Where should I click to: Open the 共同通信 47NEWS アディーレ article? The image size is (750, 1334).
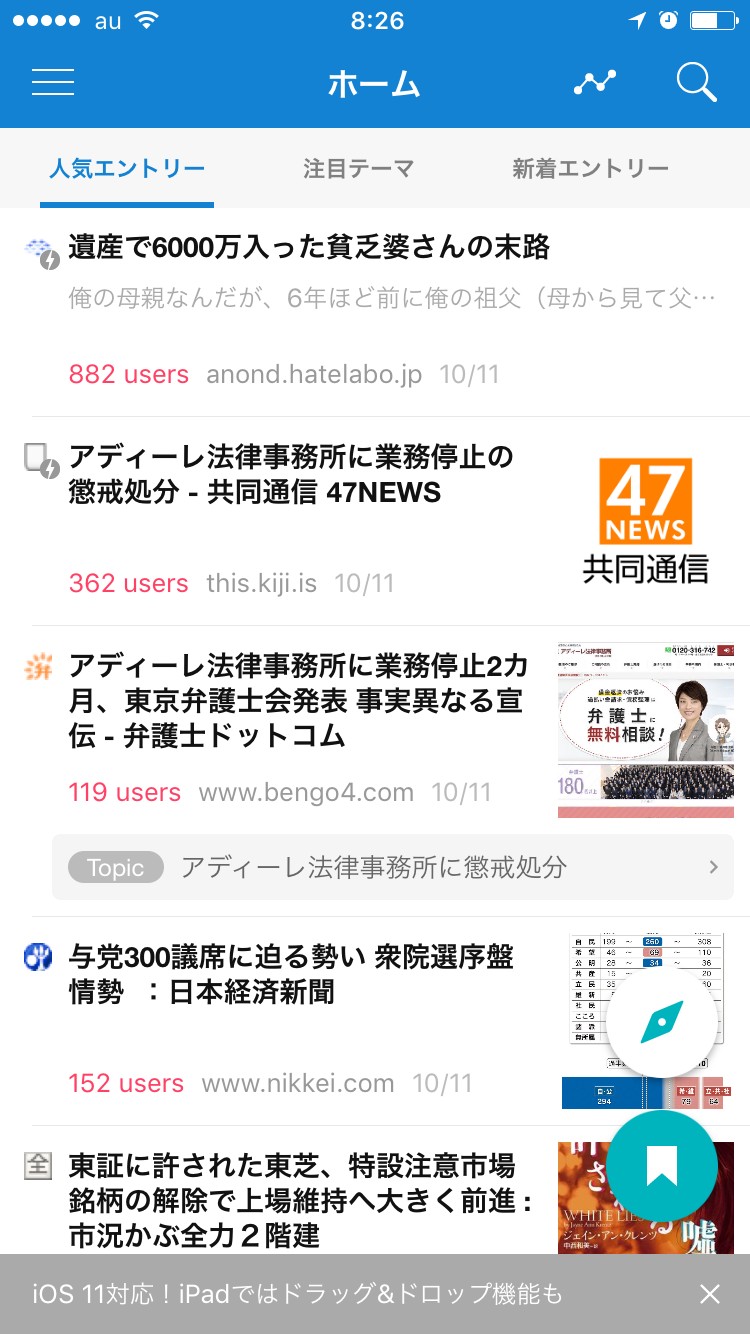290,475
